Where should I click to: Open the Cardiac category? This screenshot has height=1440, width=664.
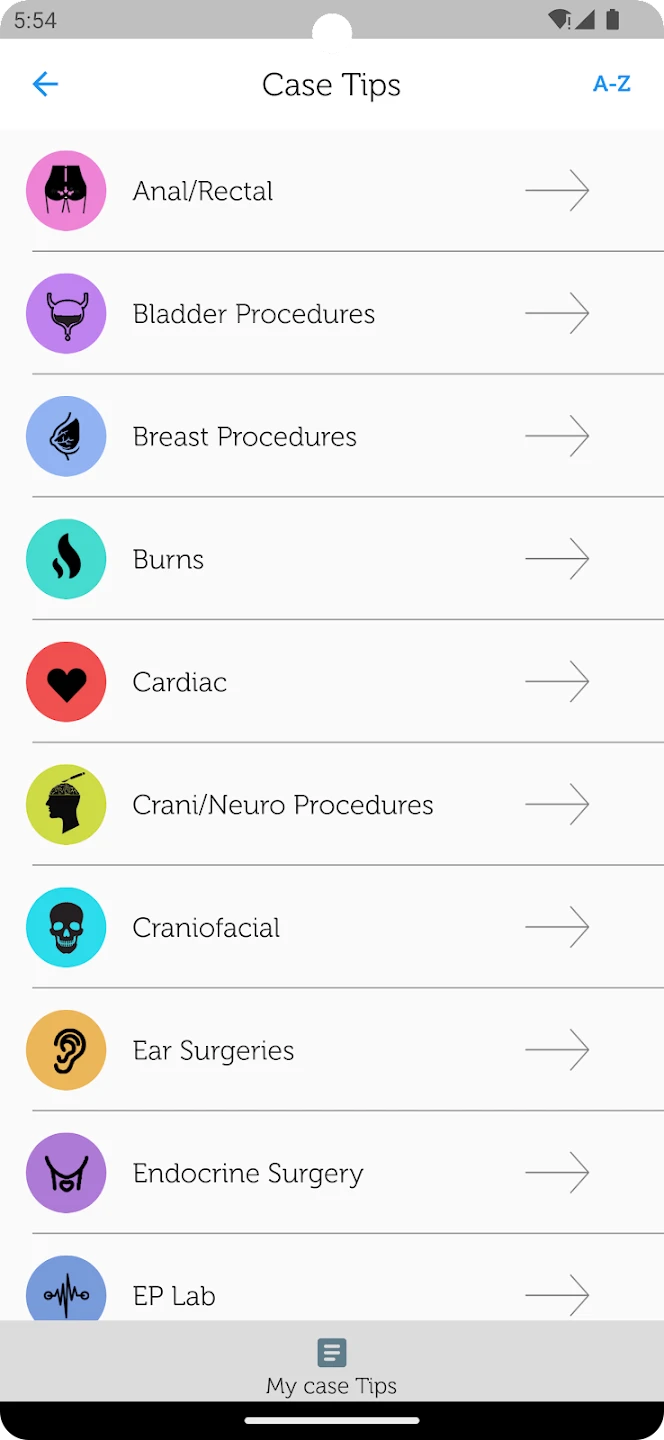click(x=330, y=683)
